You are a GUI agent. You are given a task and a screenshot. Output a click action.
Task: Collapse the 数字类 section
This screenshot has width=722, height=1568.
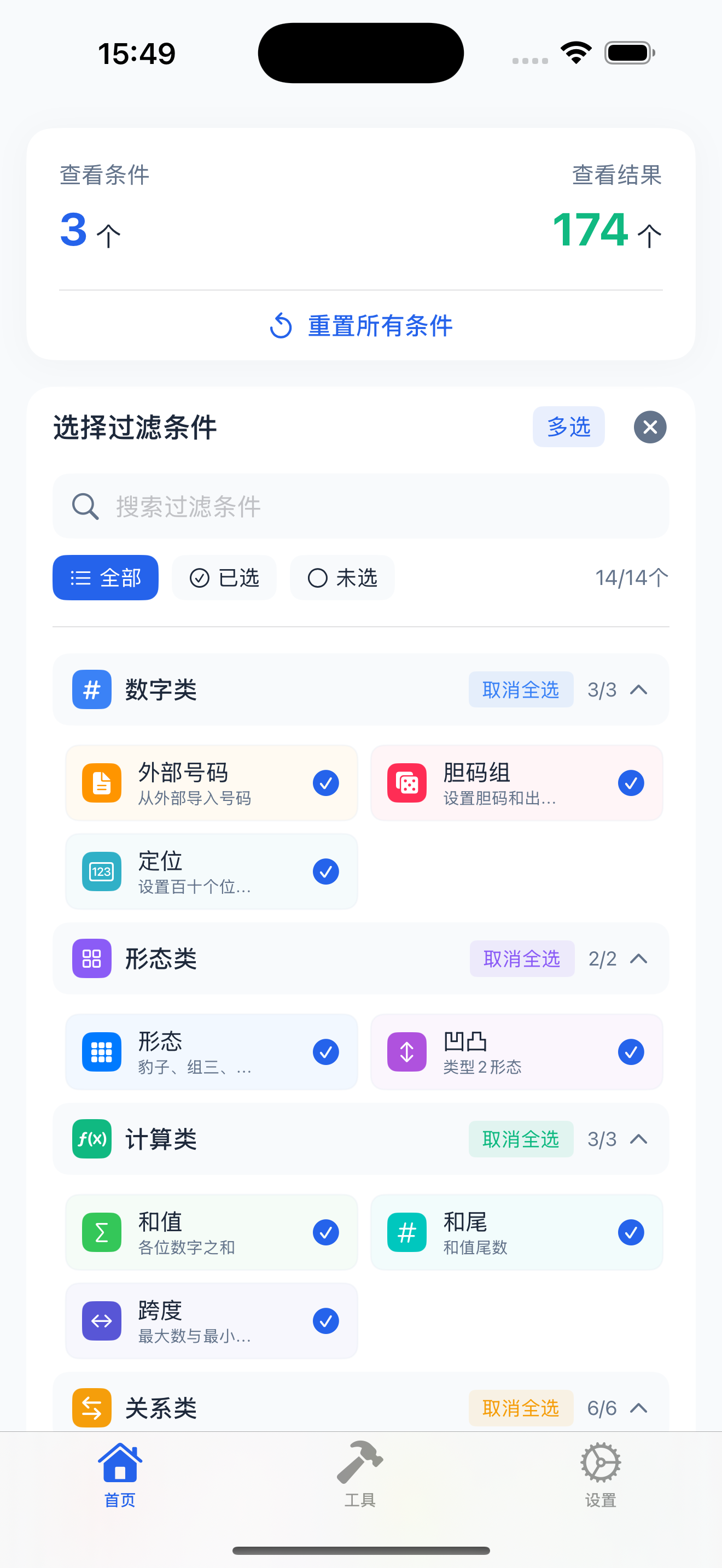point(639,689)
